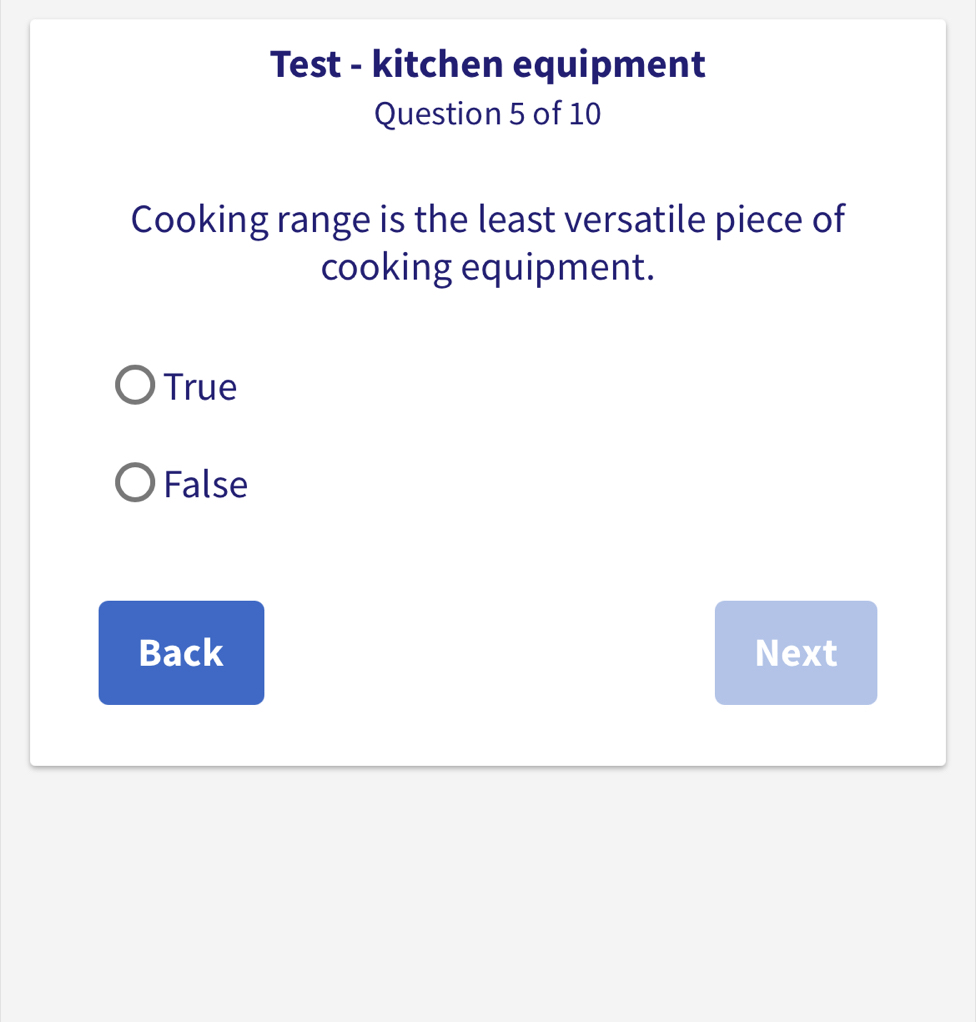Click the False answer label
Image resolution: width=976 pixels, height=1022 pixels.
tap(205, 484)
